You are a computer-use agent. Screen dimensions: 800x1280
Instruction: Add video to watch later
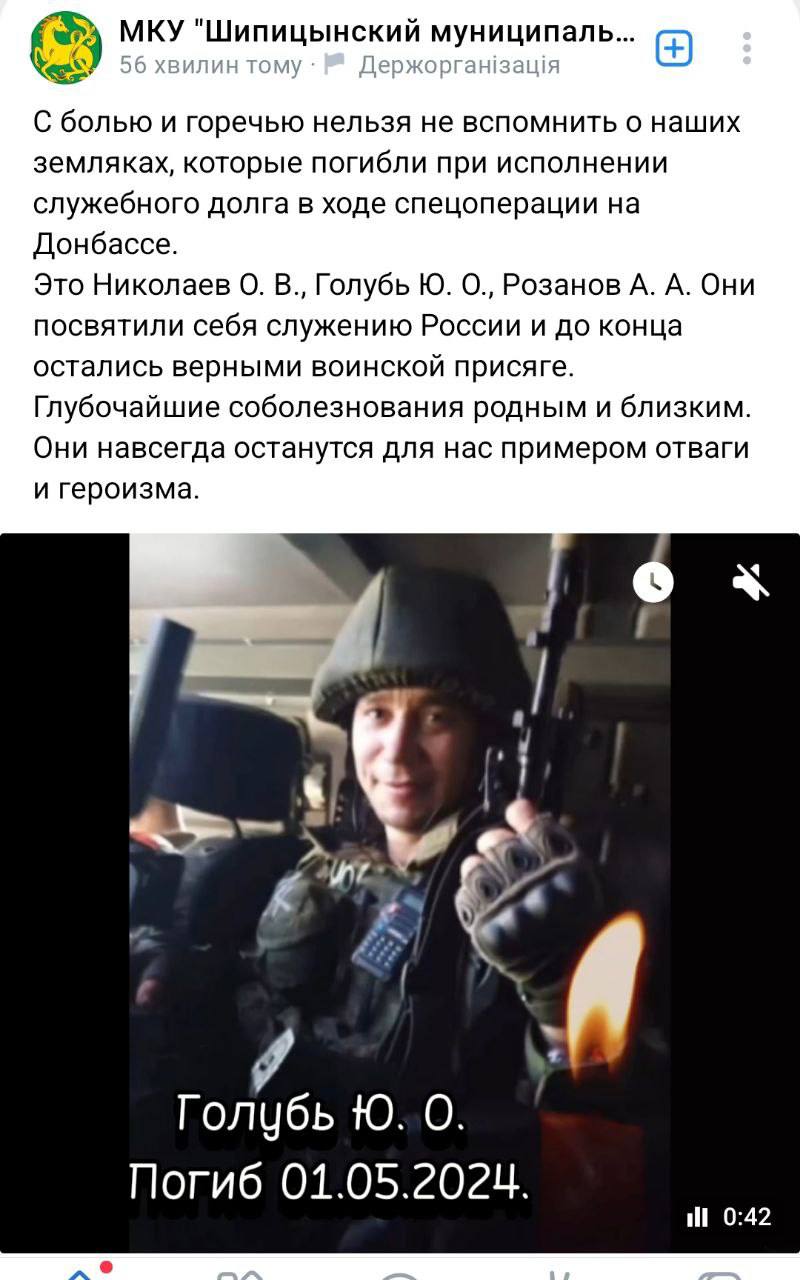tap(654, 581)
